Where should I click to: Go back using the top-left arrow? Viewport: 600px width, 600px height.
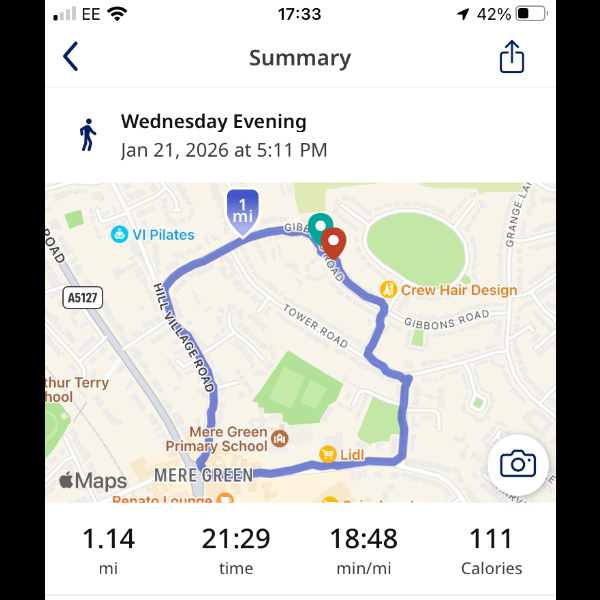pyautogui.click(x=70, y=57)
